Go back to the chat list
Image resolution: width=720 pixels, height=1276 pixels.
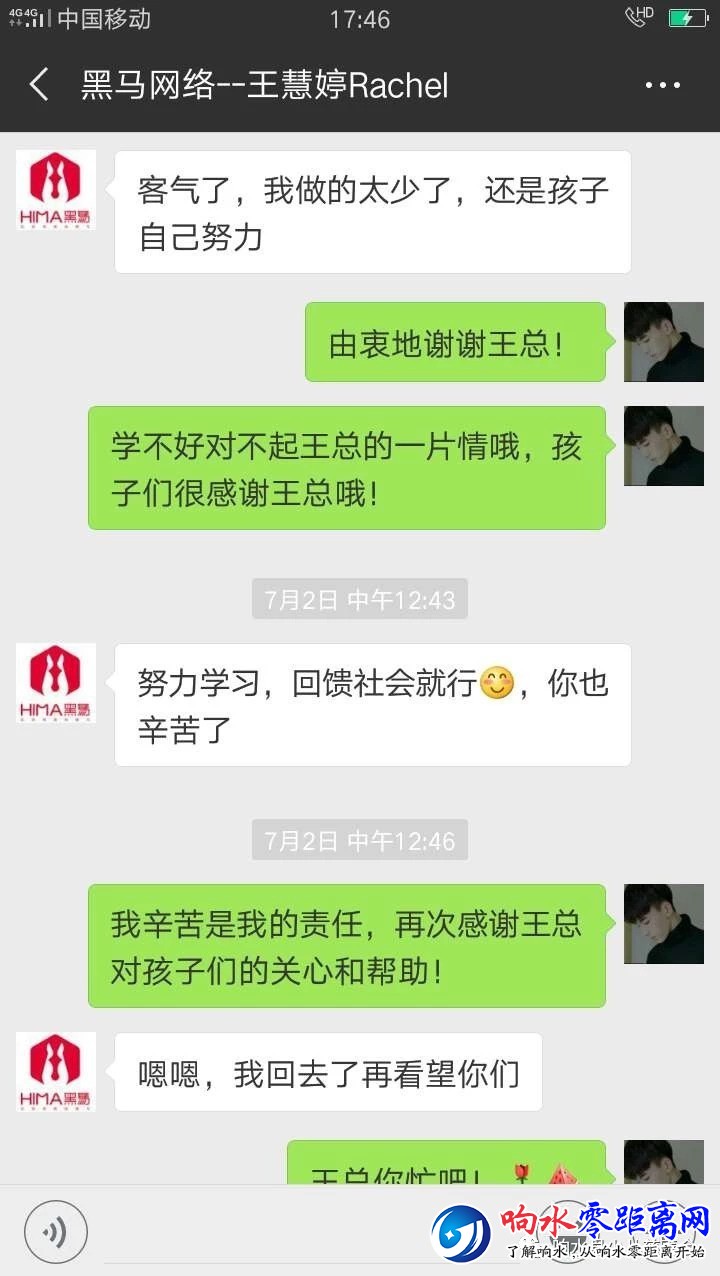point(39,85)
